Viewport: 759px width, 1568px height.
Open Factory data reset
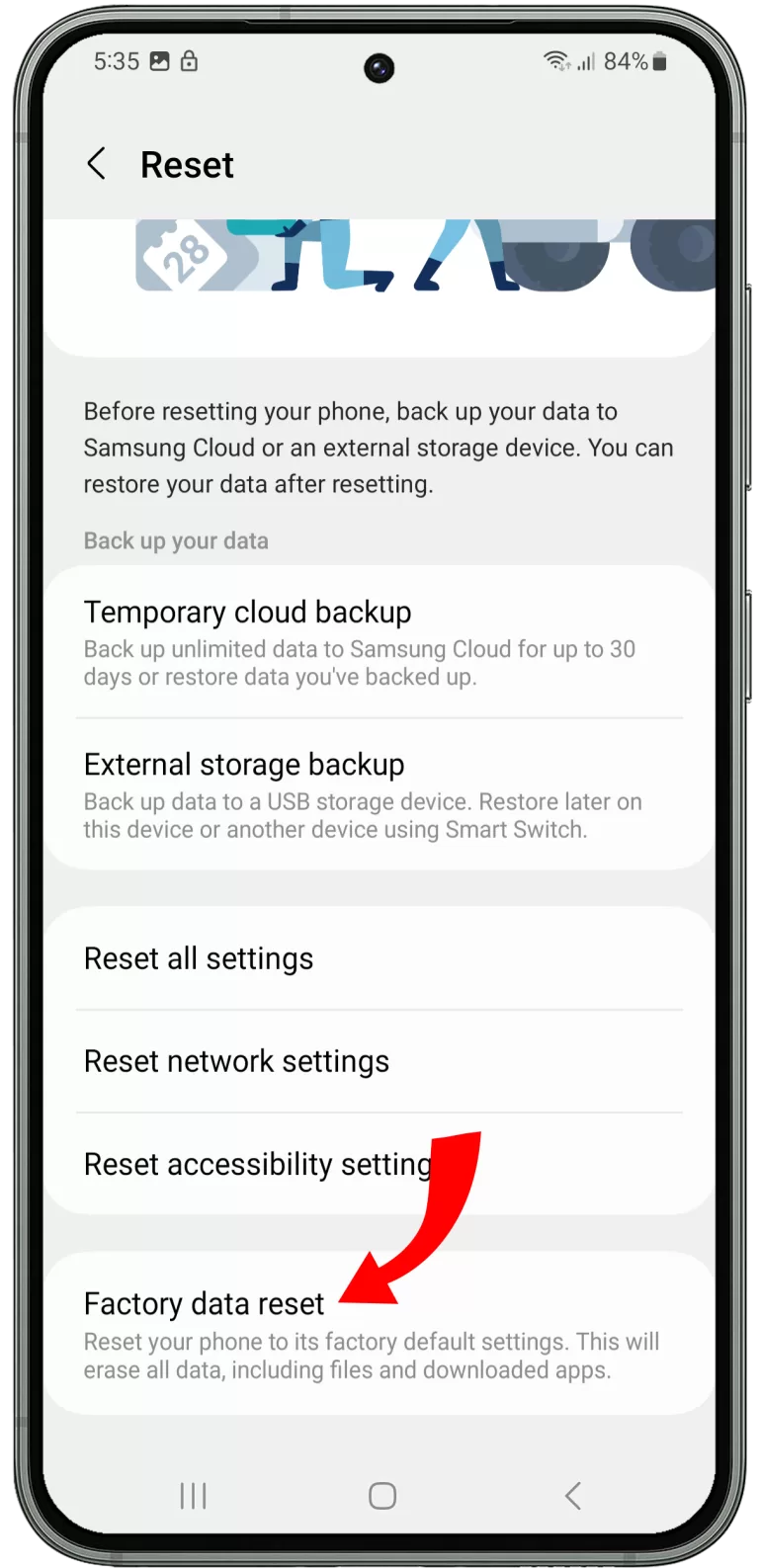click(379, 1333)
